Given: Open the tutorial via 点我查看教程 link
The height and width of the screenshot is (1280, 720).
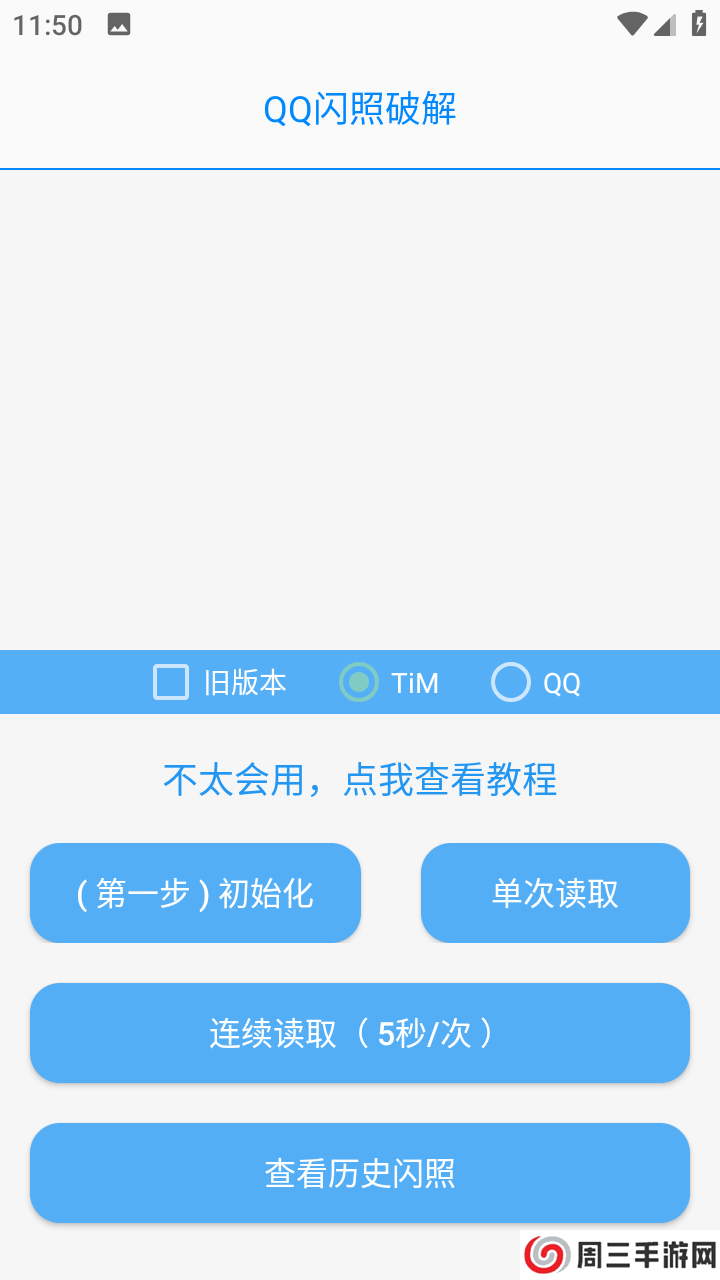Looking at the screenshot, I should click(x=359, y=780).
